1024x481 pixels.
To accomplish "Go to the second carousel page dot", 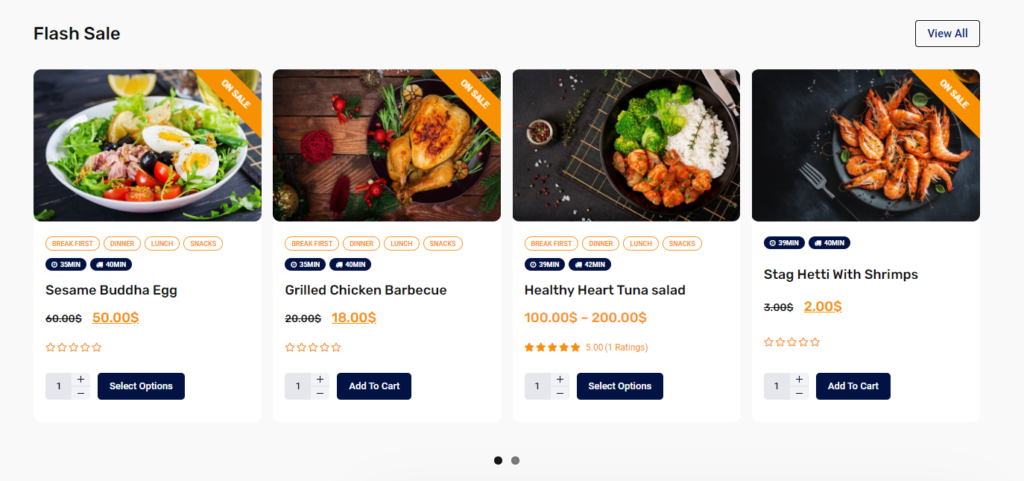I will click(x=515, y=460).
